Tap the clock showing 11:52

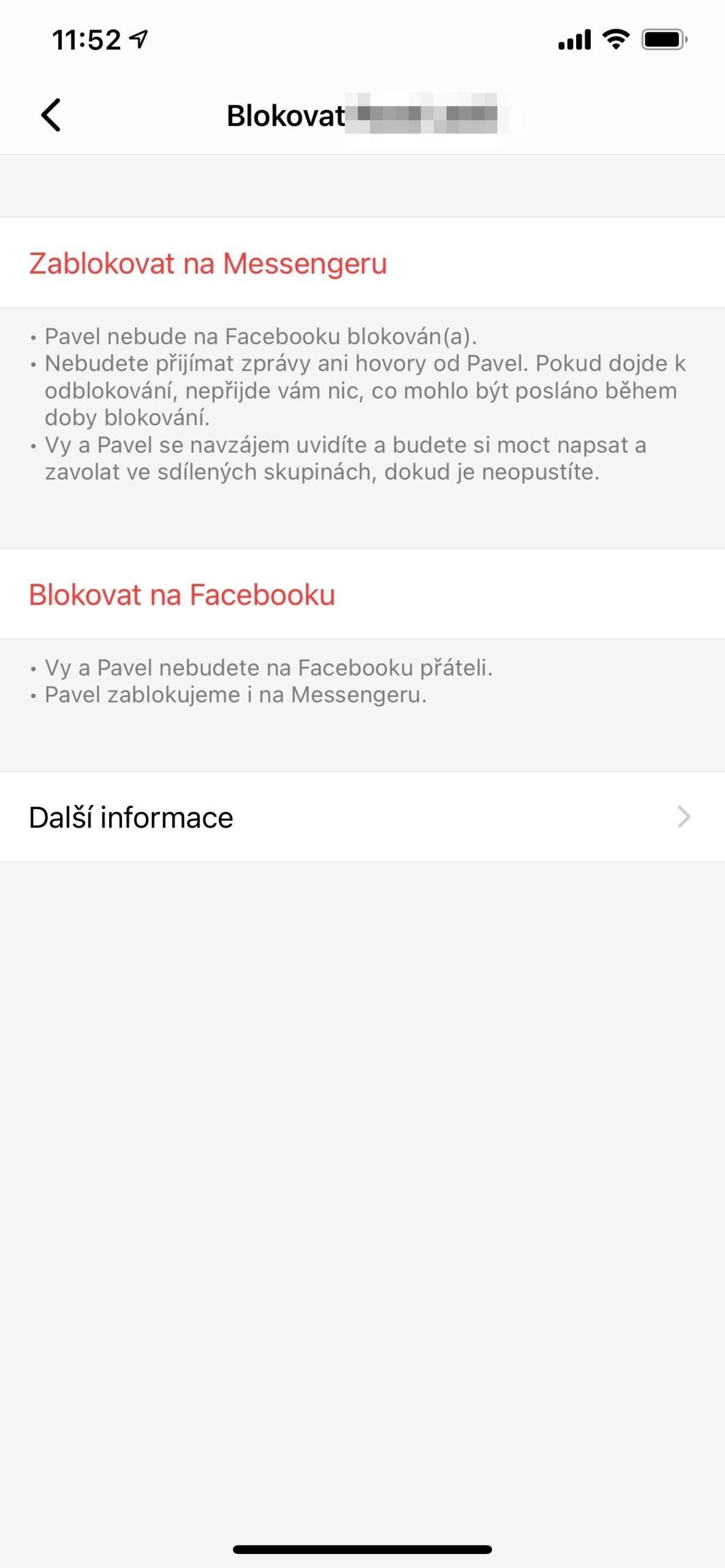point(85,38)
